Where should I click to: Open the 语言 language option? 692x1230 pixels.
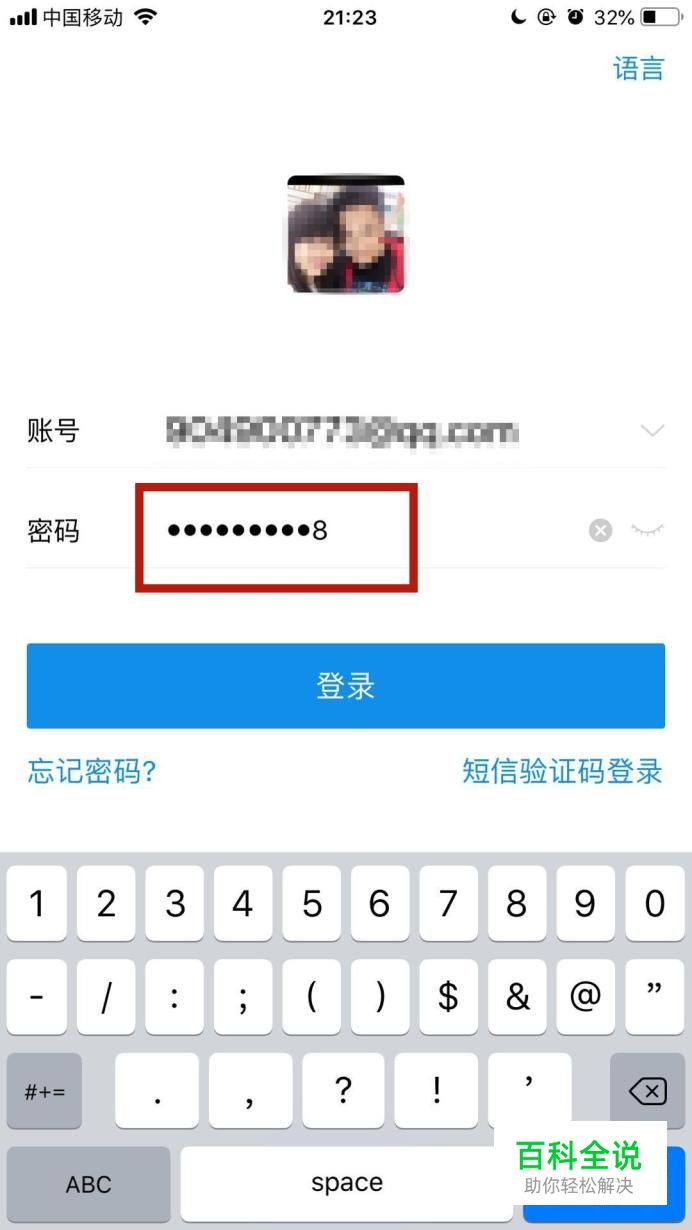point(638,68)
